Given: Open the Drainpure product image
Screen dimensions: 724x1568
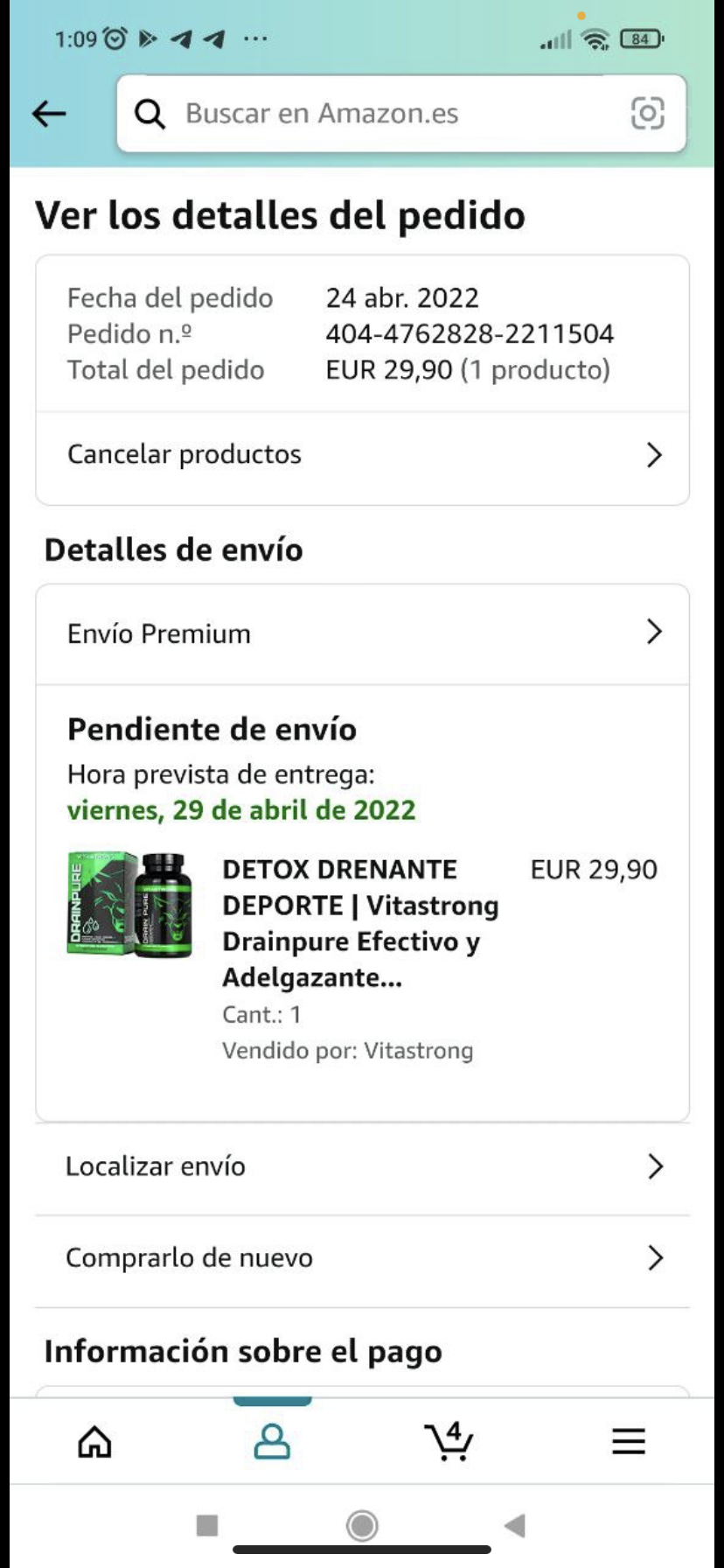Looking at the screenshot, I should tap(129, 906).
